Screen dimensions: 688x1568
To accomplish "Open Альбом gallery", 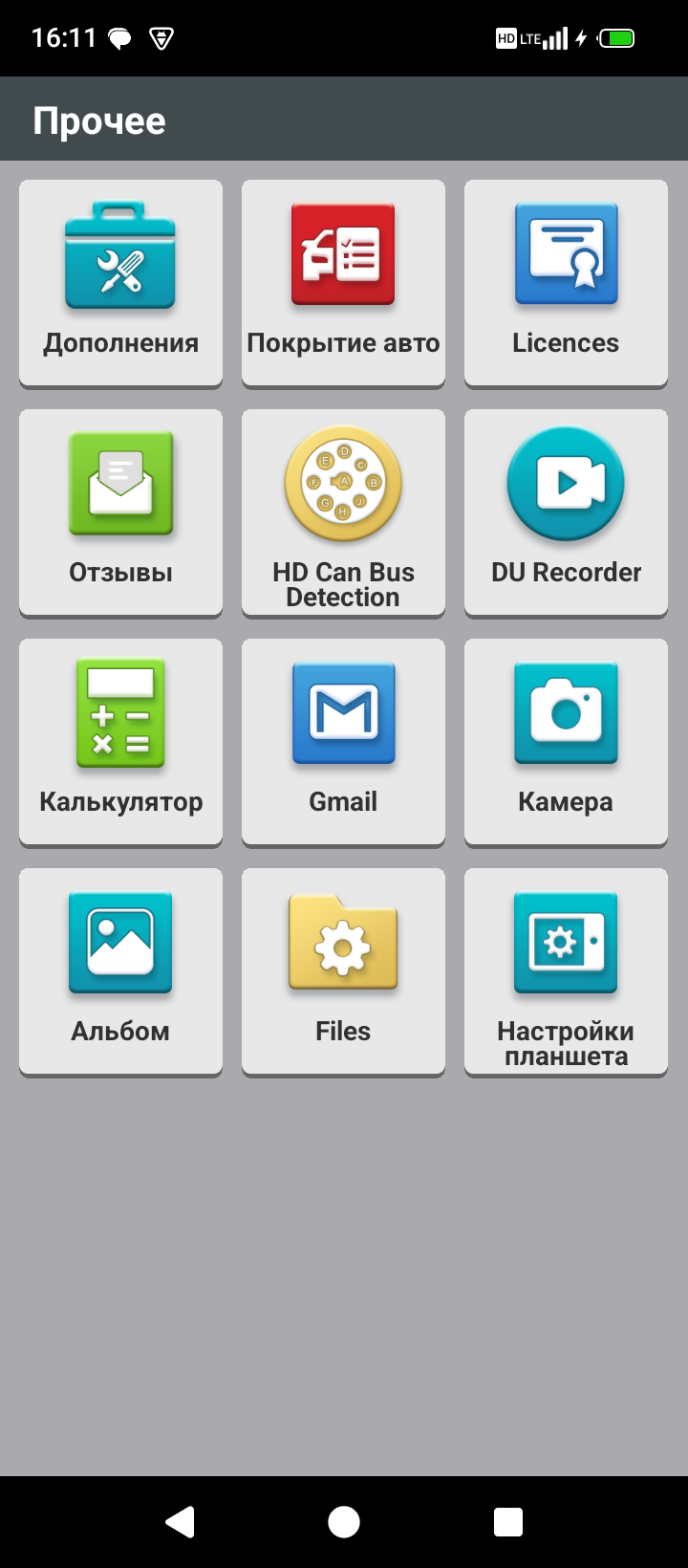I will click(120, 970).
